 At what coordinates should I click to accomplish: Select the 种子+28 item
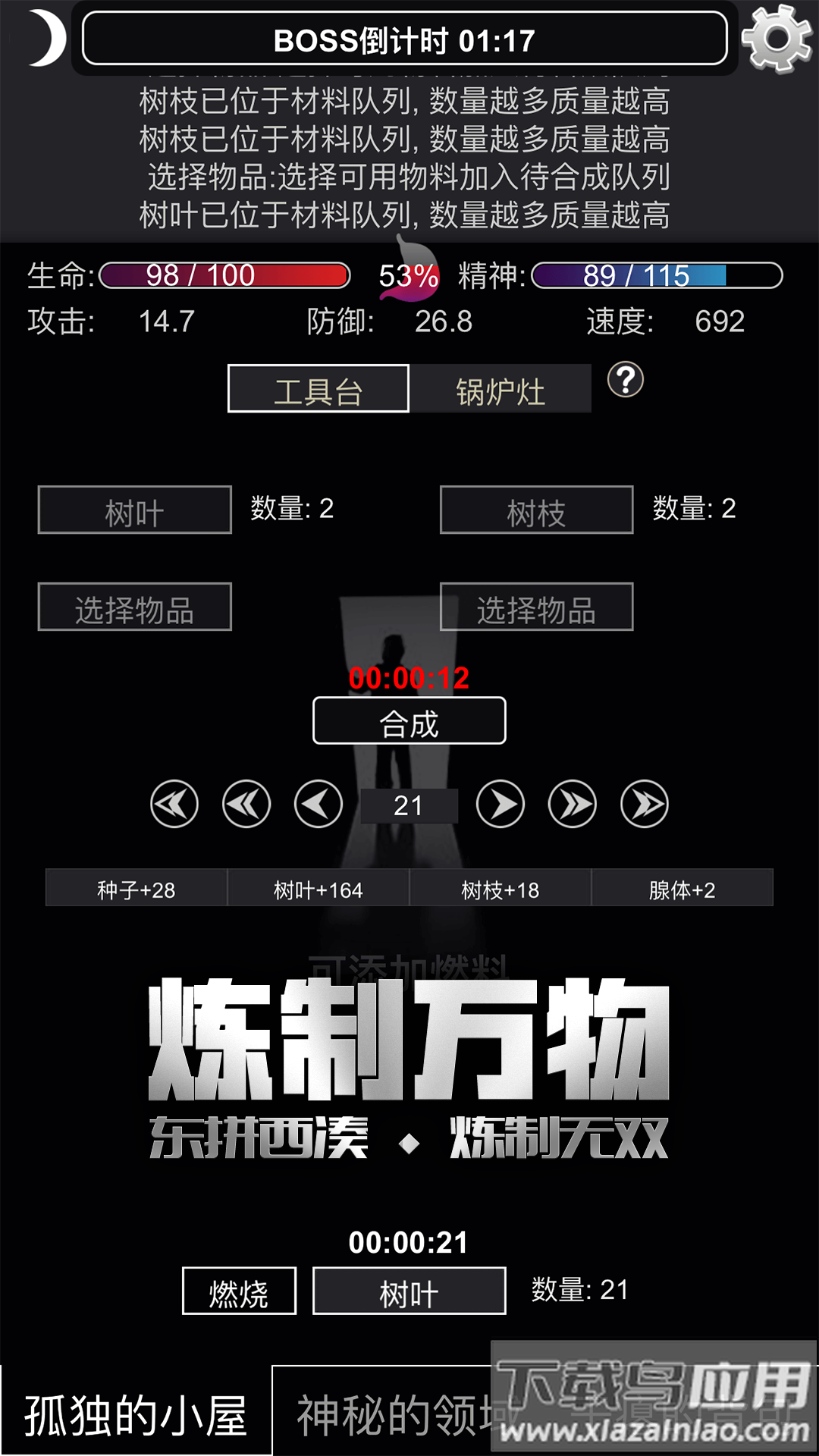tap(136, 888)
